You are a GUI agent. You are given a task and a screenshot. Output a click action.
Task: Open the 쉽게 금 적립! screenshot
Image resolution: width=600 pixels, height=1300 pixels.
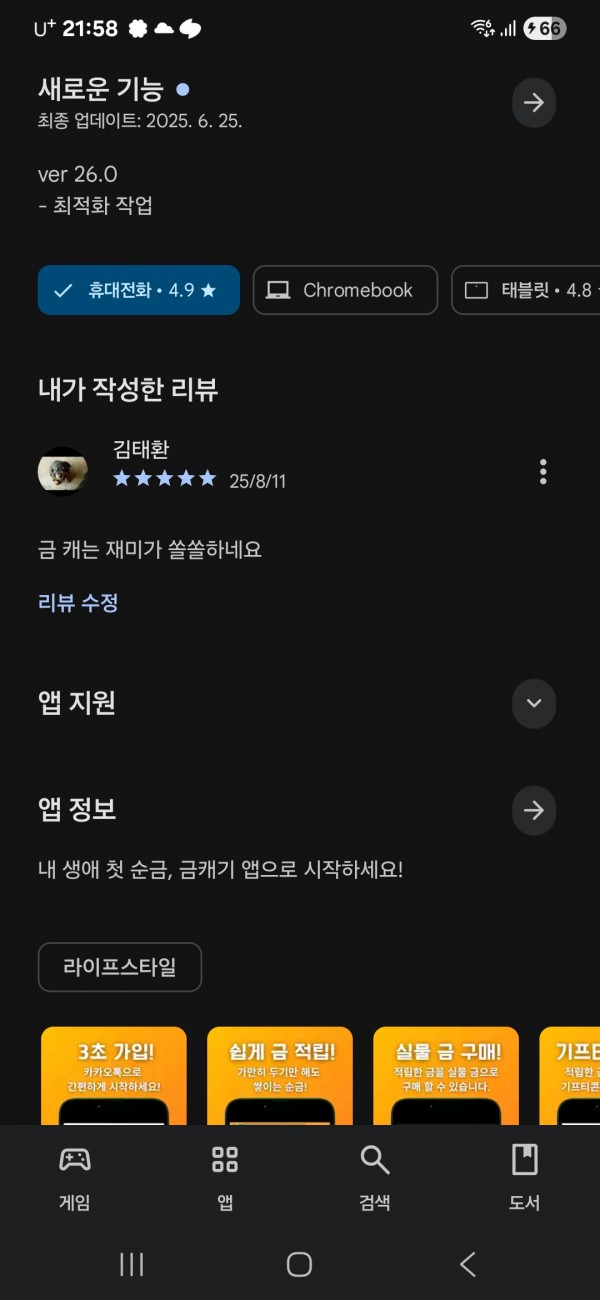pos(280,1076)
